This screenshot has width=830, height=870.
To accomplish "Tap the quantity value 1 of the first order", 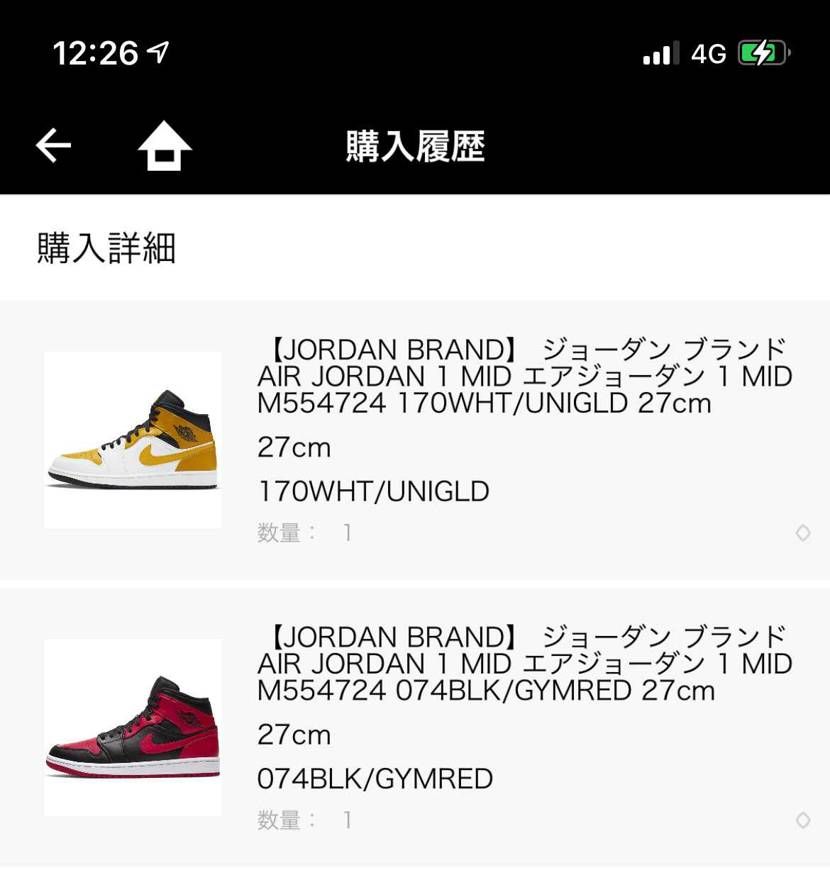I will pos(345,533).
